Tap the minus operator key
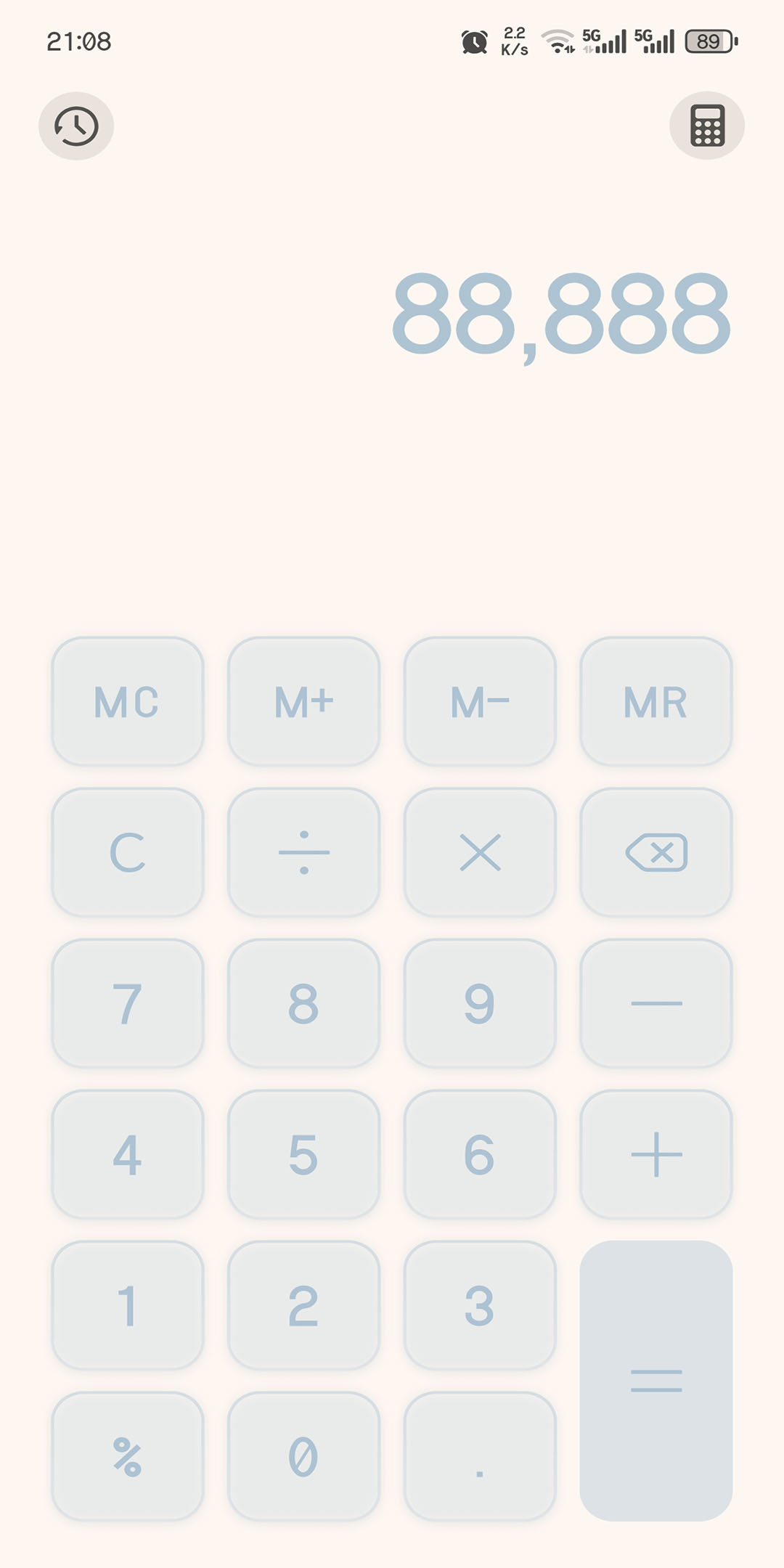The width and height of the screenshot is (784, 1568). pyautogui.click(x=656, y=1003)
